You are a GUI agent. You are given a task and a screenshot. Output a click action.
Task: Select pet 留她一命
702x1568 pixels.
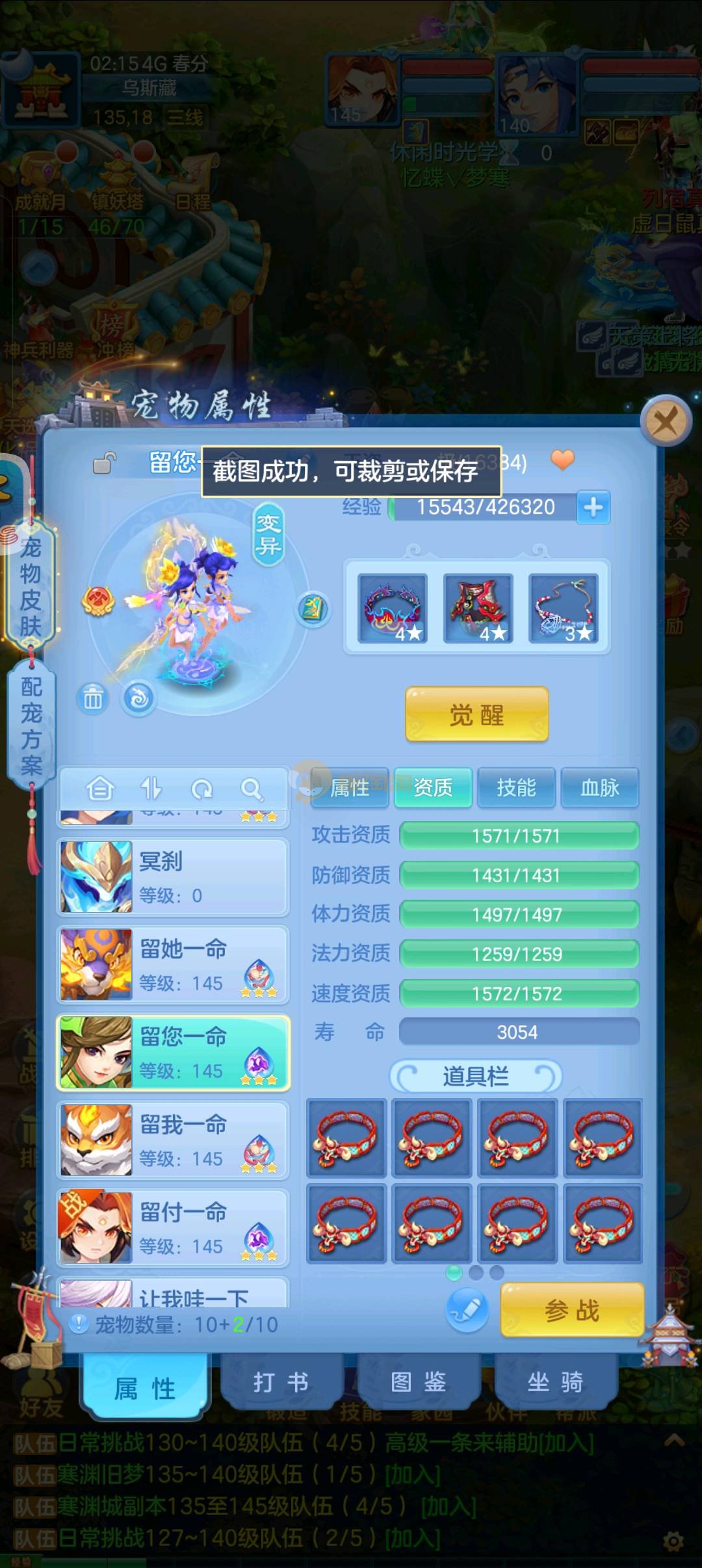point(173,965)
